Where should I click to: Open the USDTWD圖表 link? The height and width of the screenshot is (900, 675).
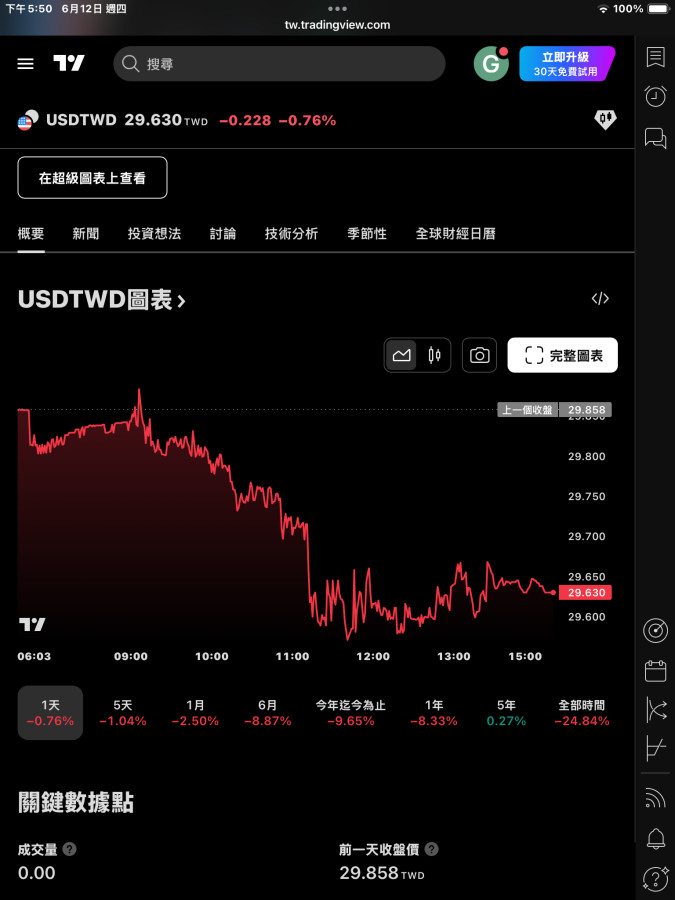pyautogui.click(x=102, y=300)
